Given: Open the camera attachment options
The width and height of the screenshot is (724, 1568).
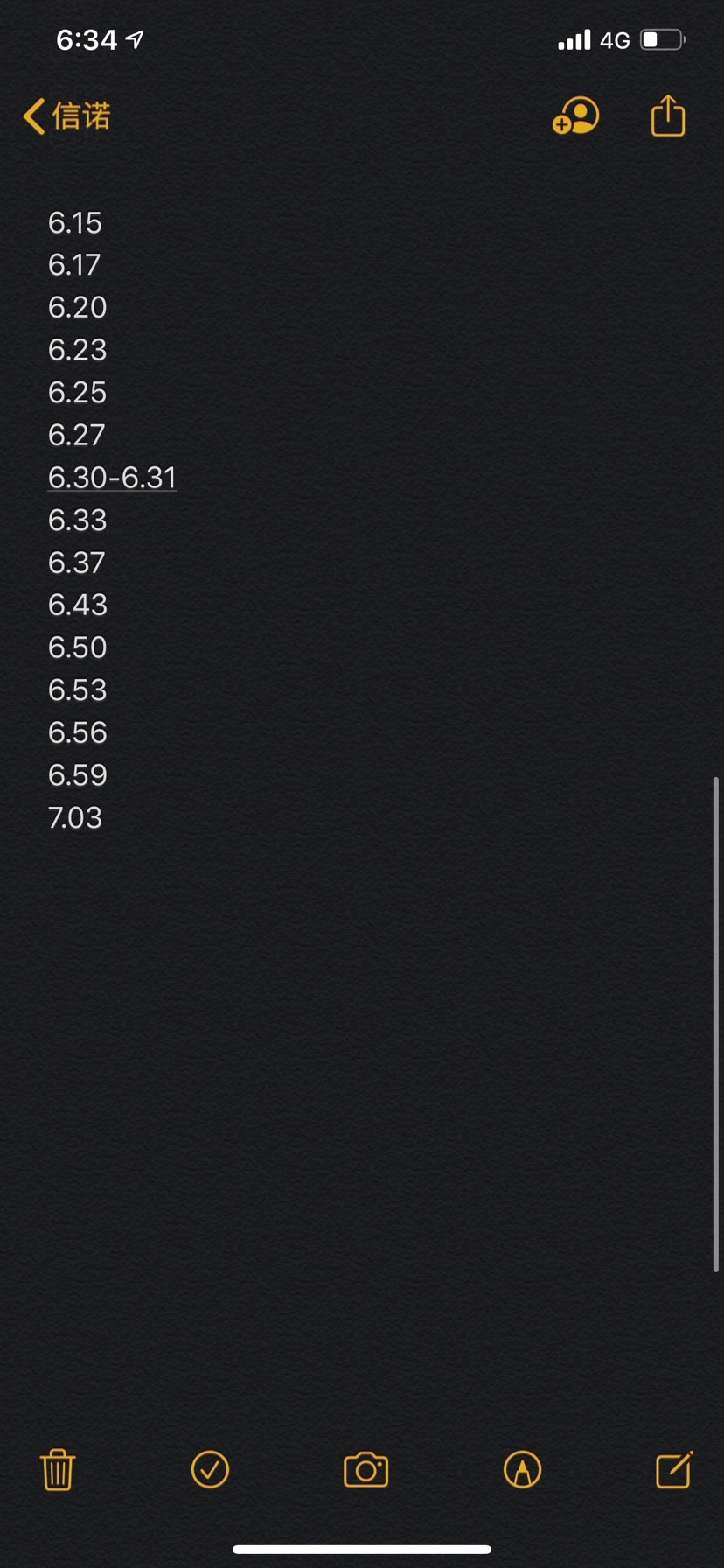Looking at the screenshot, I should tap(365, 1469).
